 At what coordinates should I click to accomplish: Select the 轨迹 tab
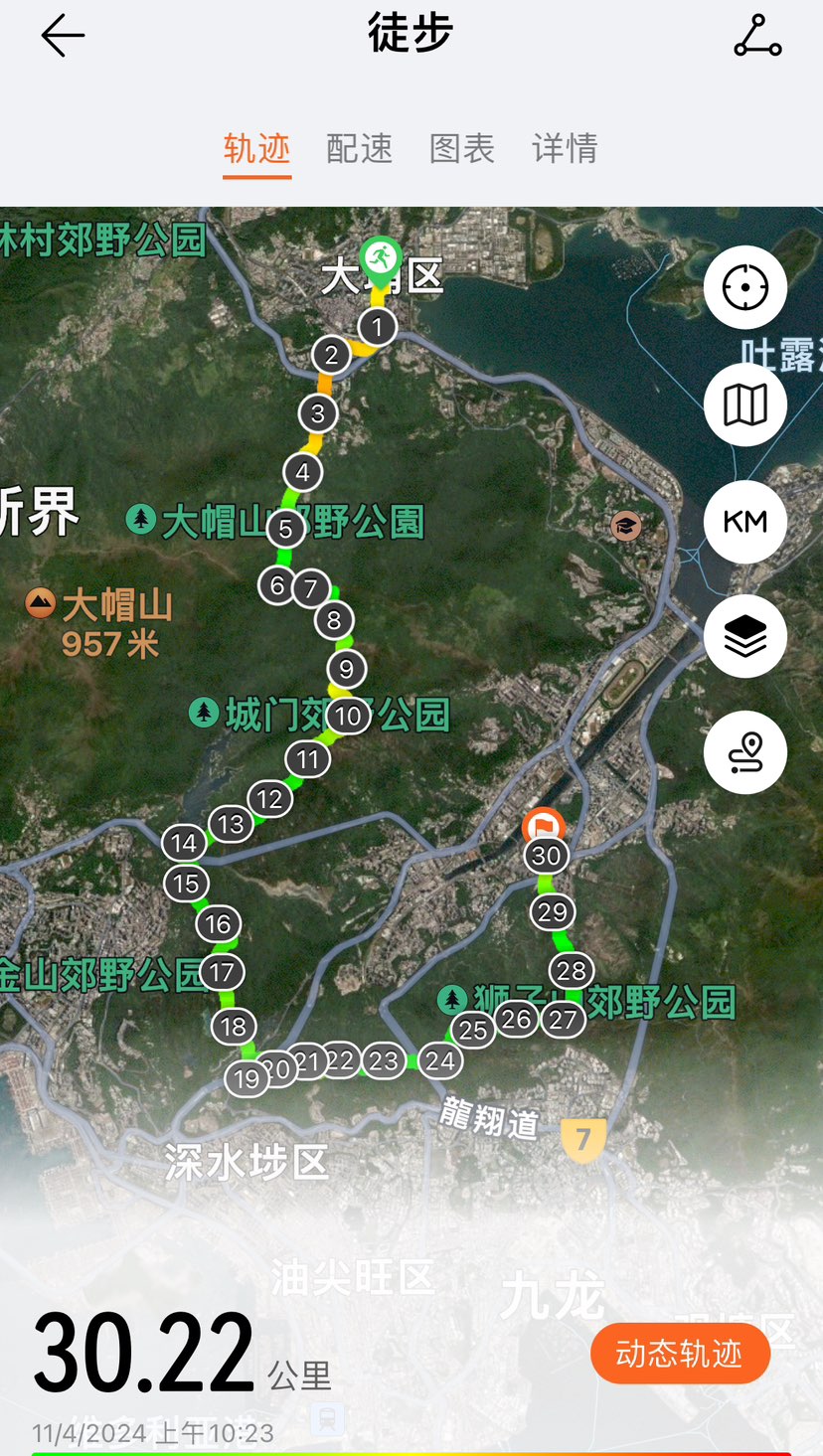click(x=256, y=149)
